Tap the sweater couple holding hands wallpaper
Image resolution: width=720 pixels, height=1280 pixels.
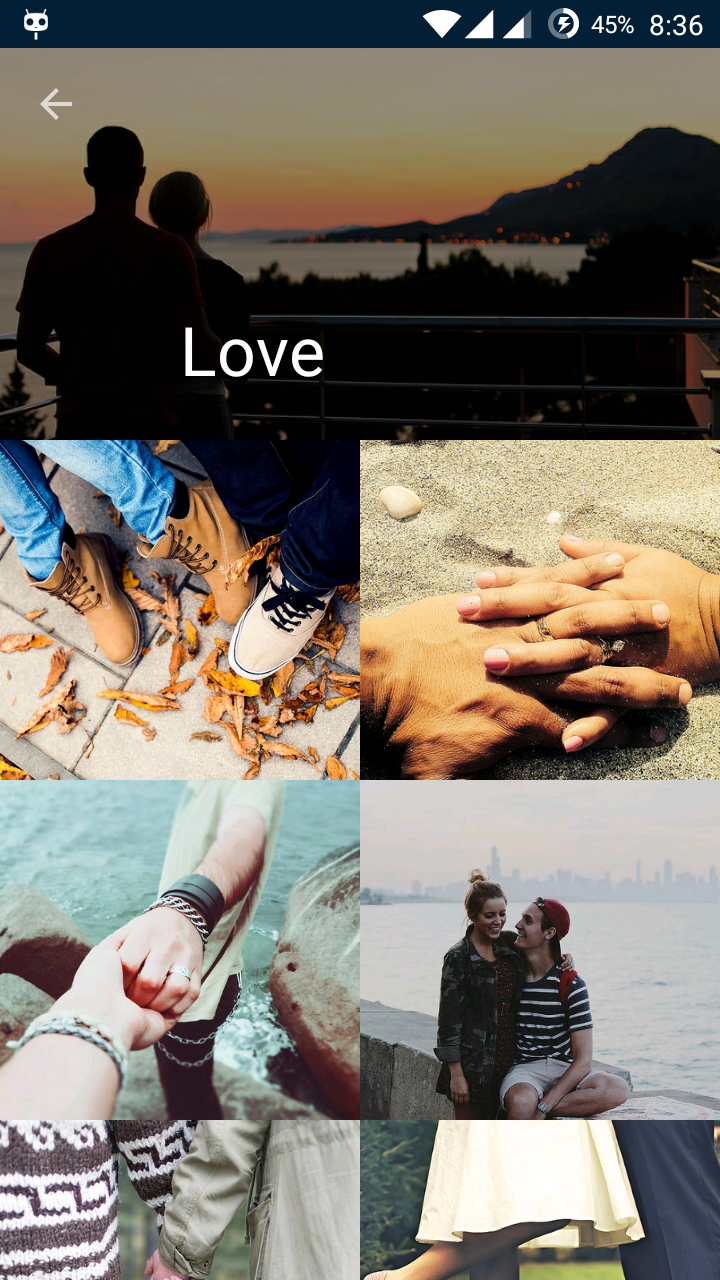pyautogui.click(x=180, y=1200)
